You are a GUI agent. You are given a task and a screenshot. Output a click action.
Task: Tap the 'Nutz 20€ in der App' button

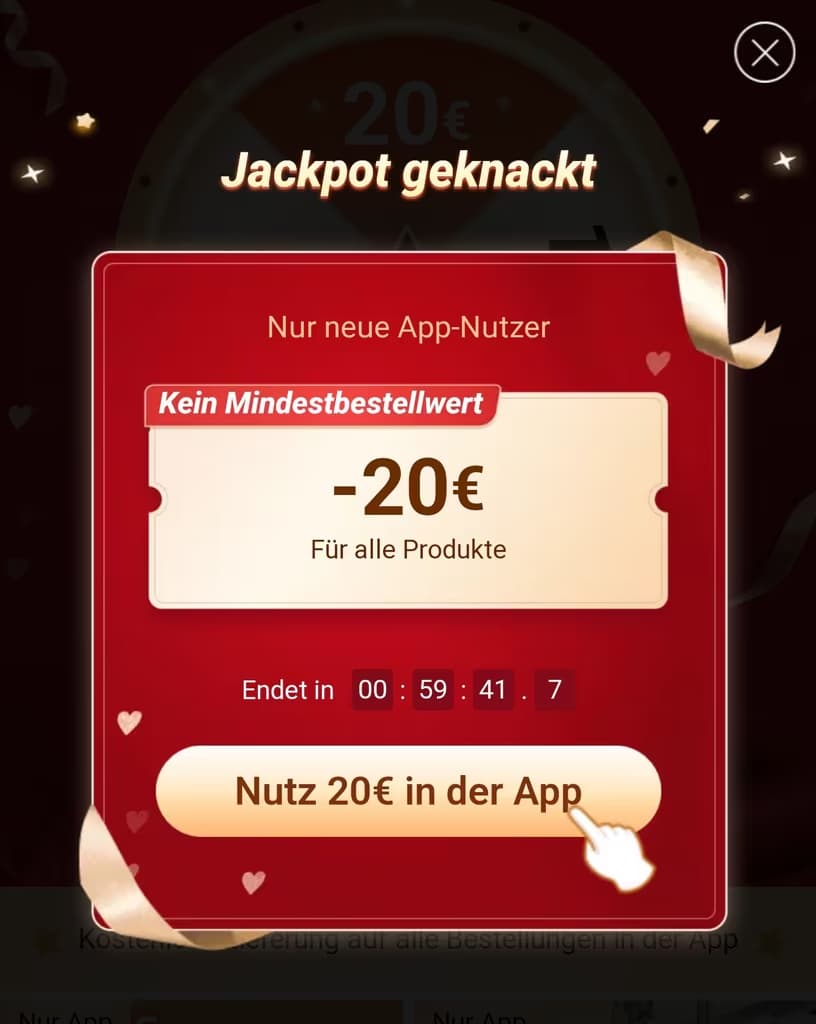point(408,791)
